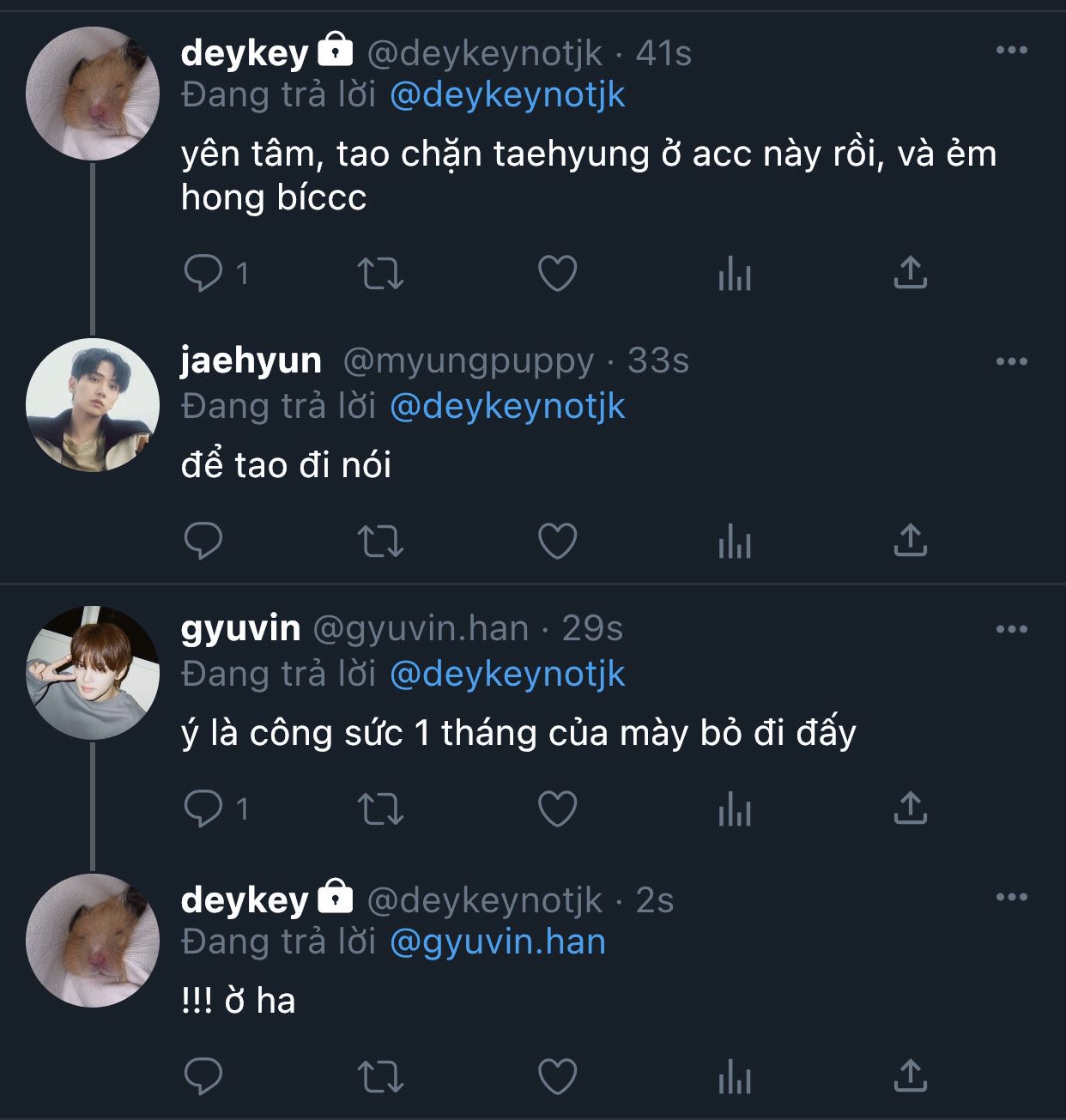The image size is (1066, 1120).
Task: Share deykey's tweet about blocking taehyung
Action: [x=910, y=274]
